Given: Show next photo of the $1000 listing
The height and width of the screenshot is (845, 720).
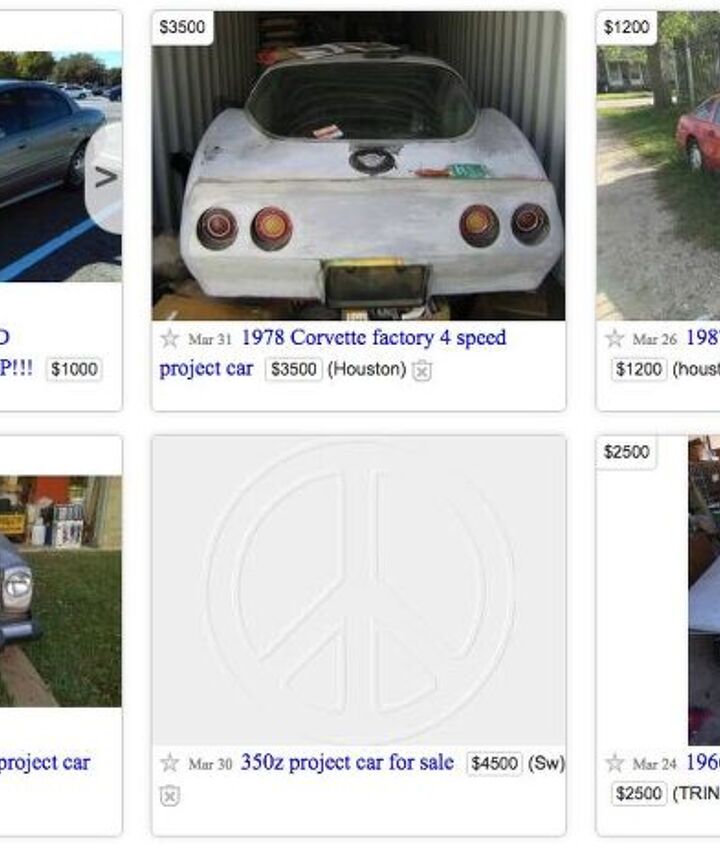Looking at the screenshot, I should pyautogui.click(x=104, y=178).
